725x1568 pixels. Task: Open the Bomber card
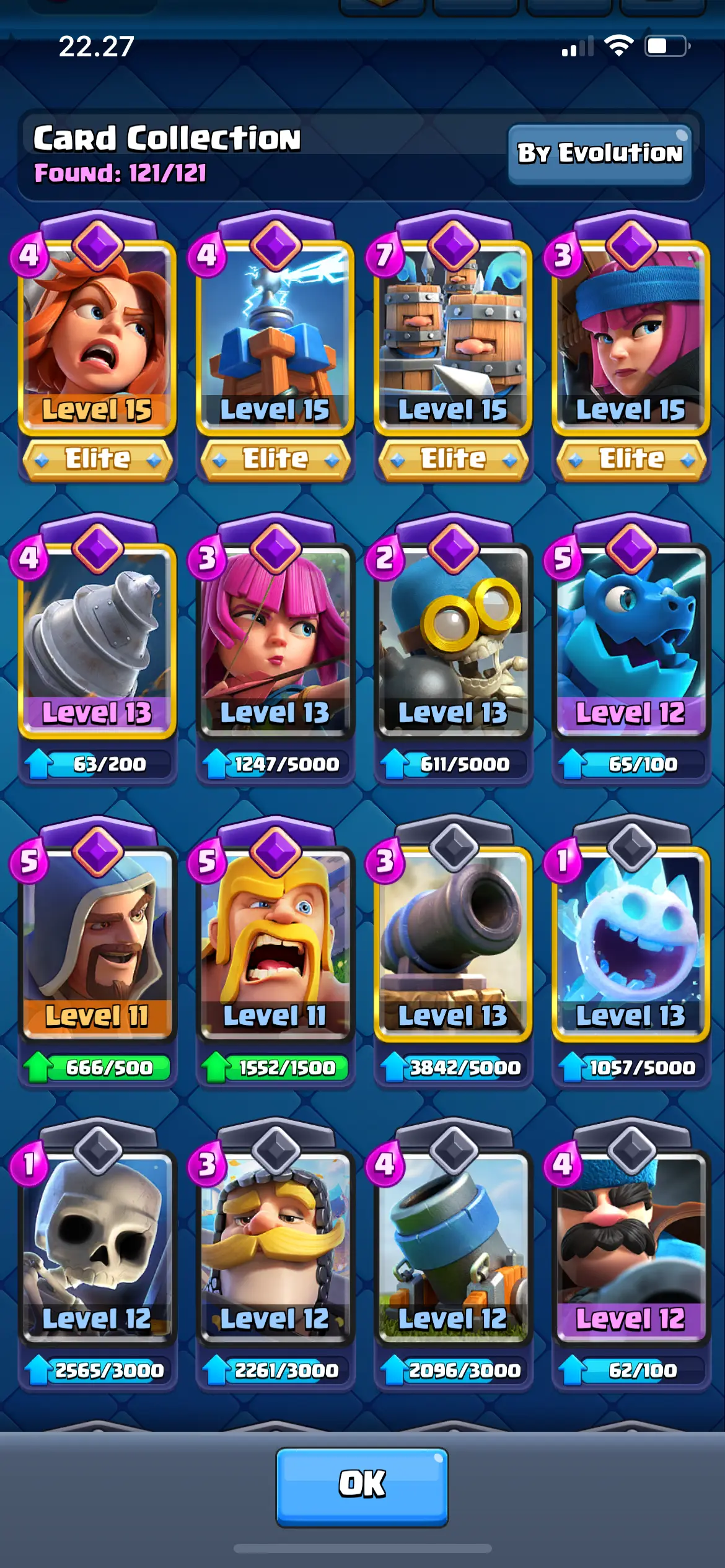[453, 638]
